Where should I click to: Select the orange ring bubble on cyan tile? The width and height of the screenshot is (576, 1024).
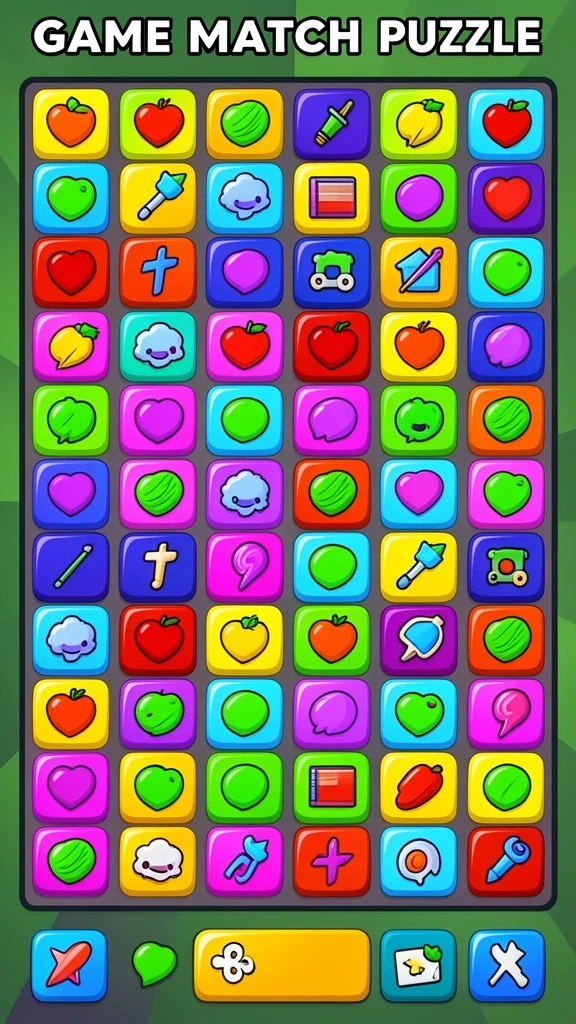pyautogui.click(x=419, y=861)
